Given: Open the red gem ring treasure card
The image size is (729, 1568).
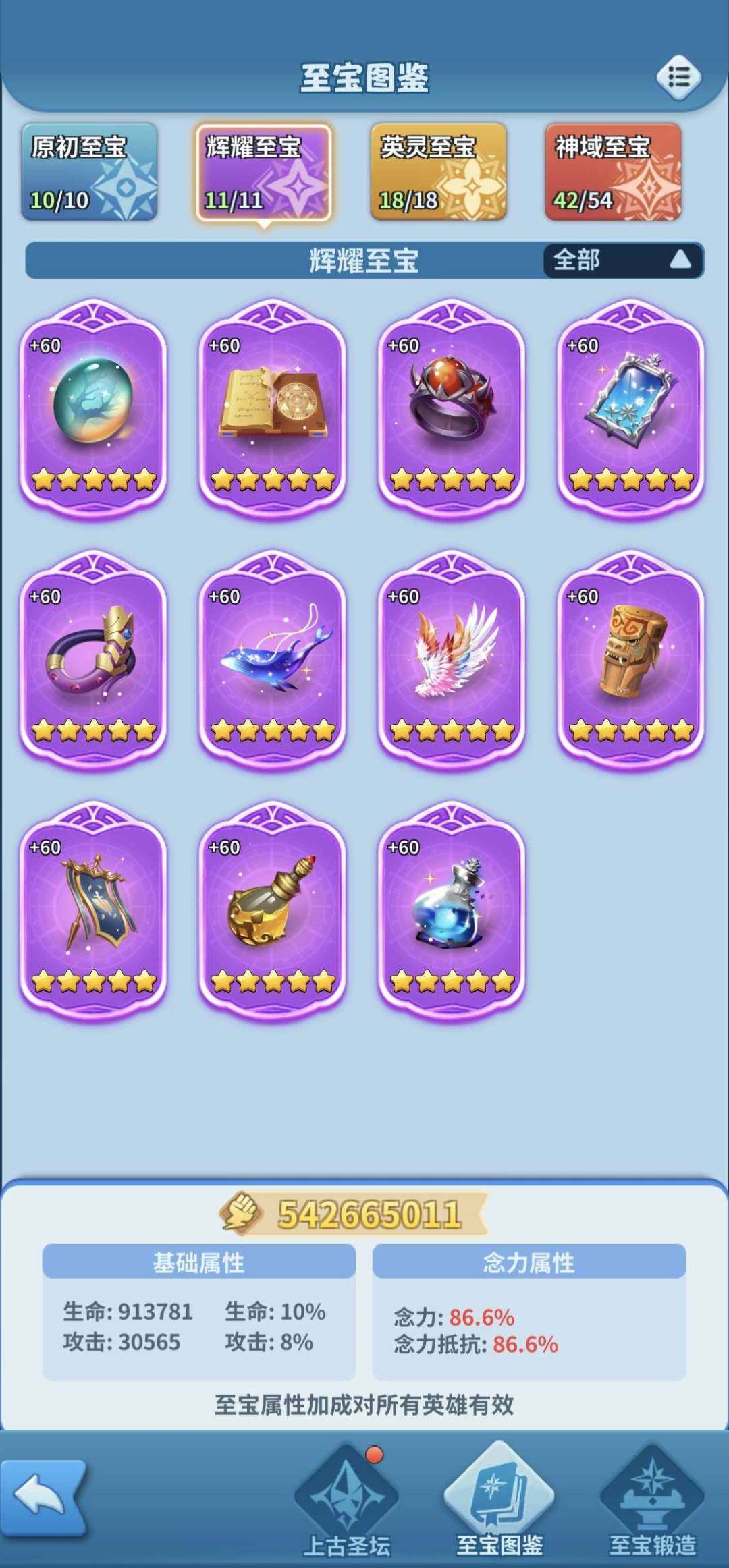Looking at the screenshot, I should tap(452, 409).
